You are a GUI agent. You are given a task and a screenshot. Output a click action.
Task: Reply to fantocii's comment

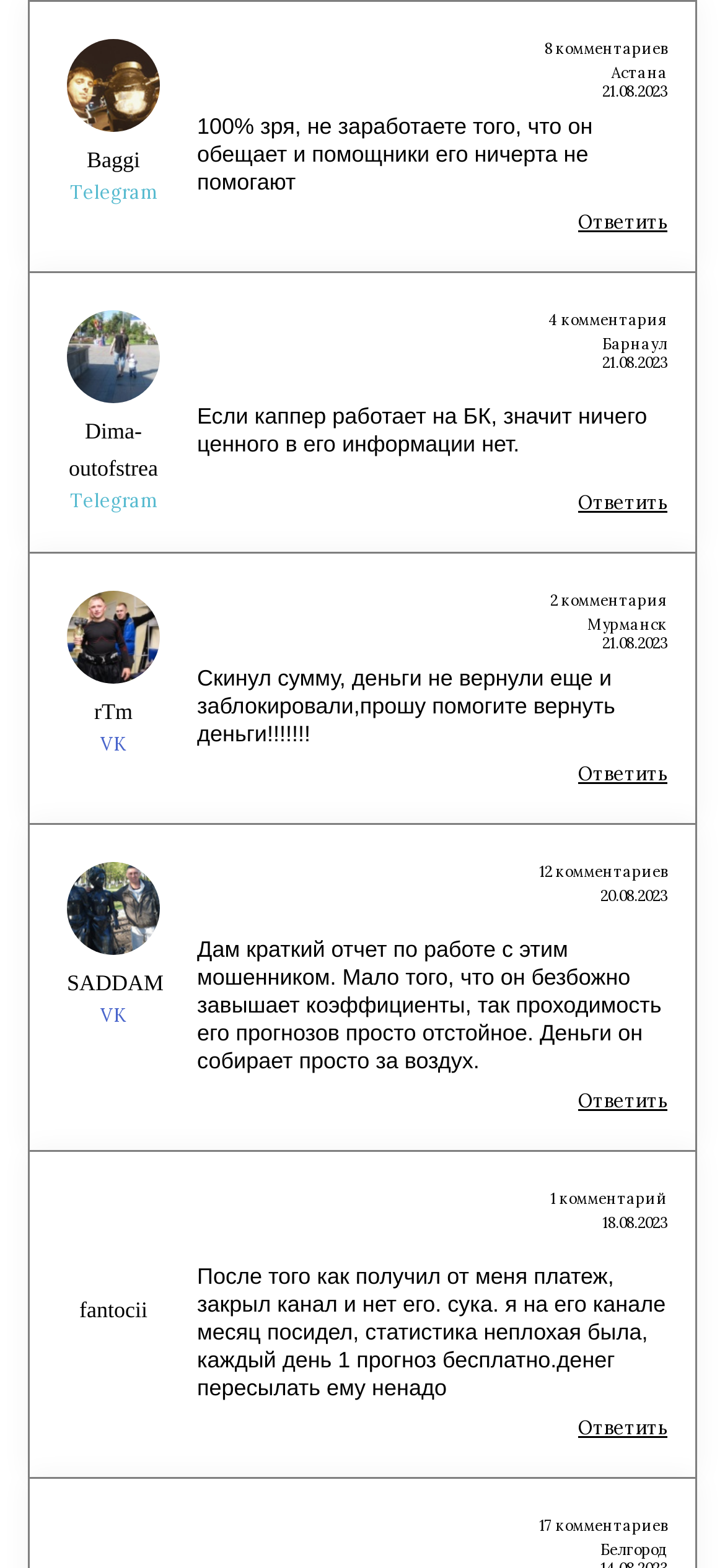point(622,1427)
